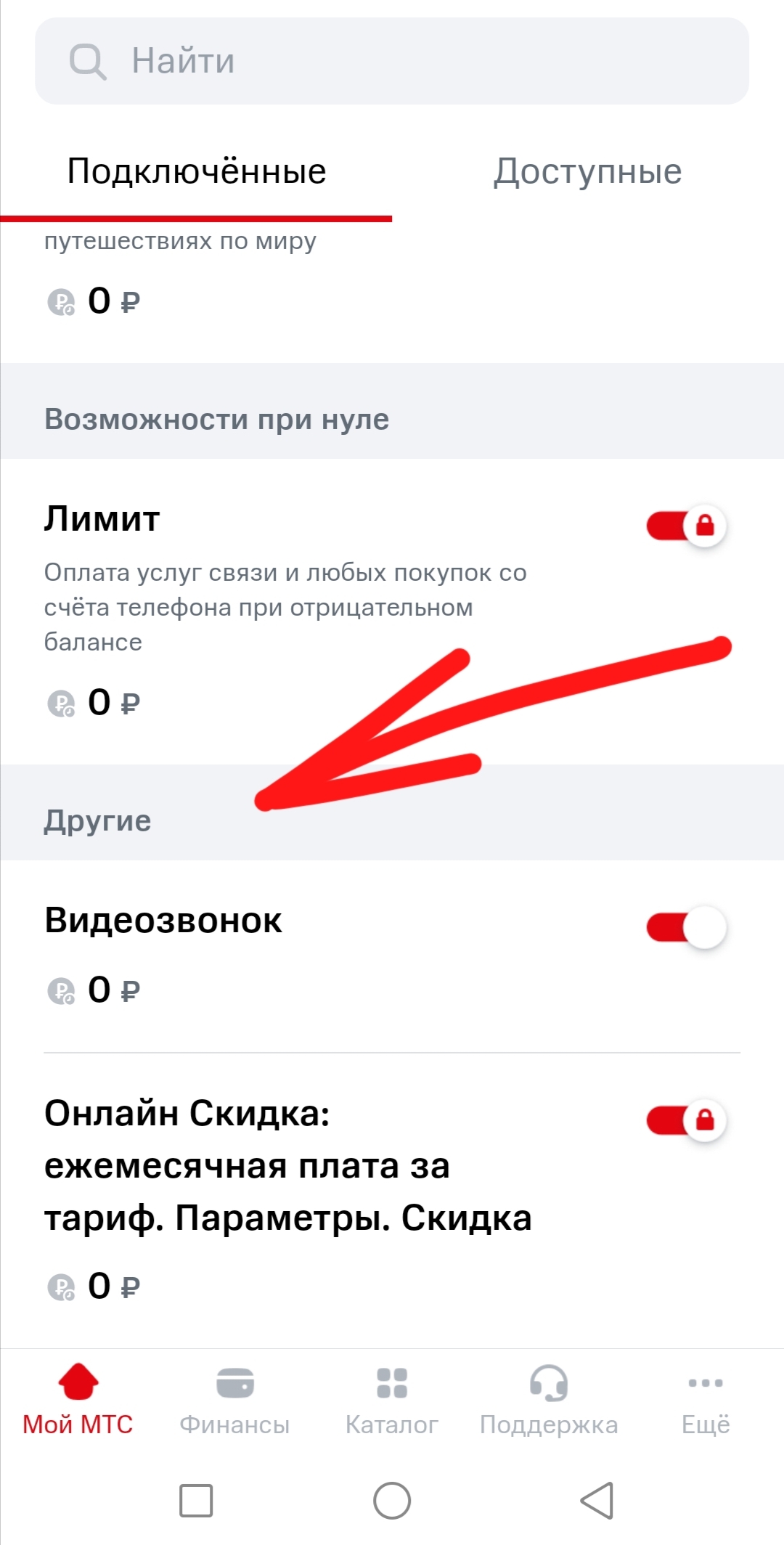Viewport: 784px width, 1545px height.
Task: Select the Подключённые tab
Action: [x=196, y=172]
